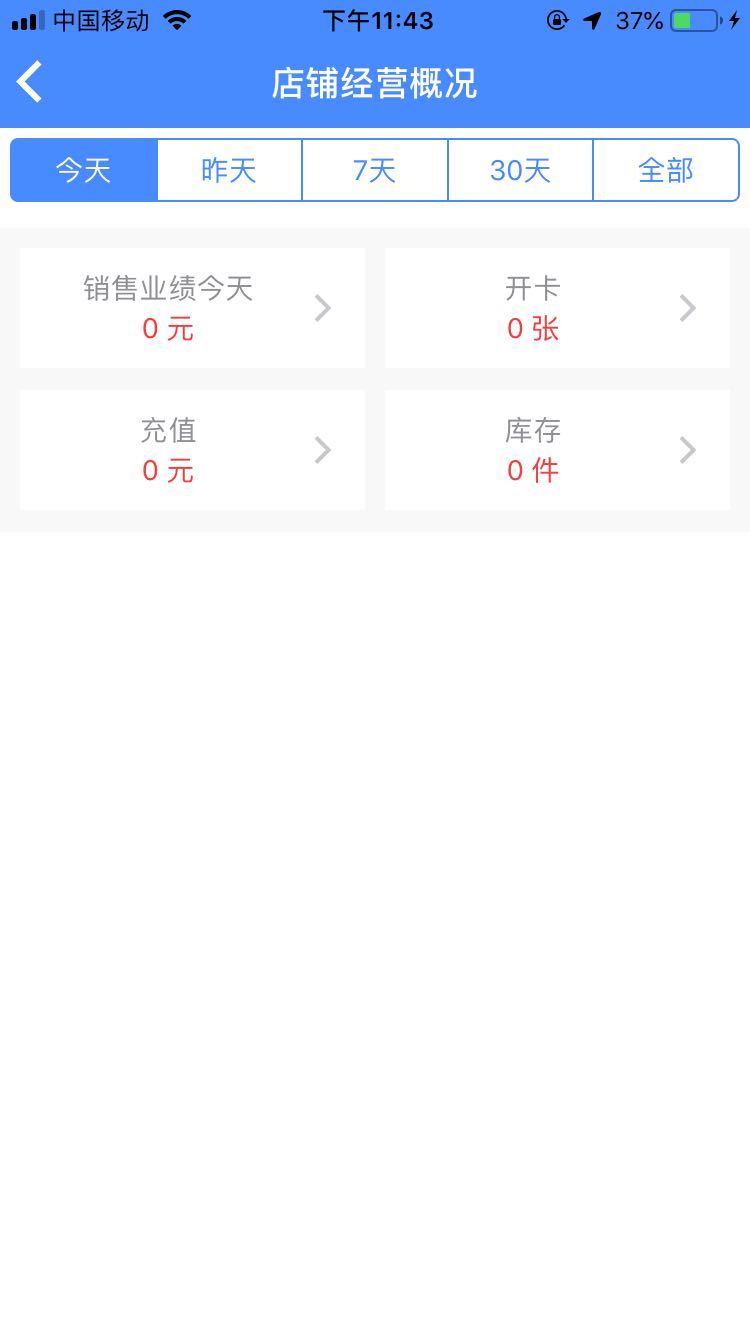Open the 库存 card
The width and height of the screenshot is (750, 1334).
(x=557, y=450)
